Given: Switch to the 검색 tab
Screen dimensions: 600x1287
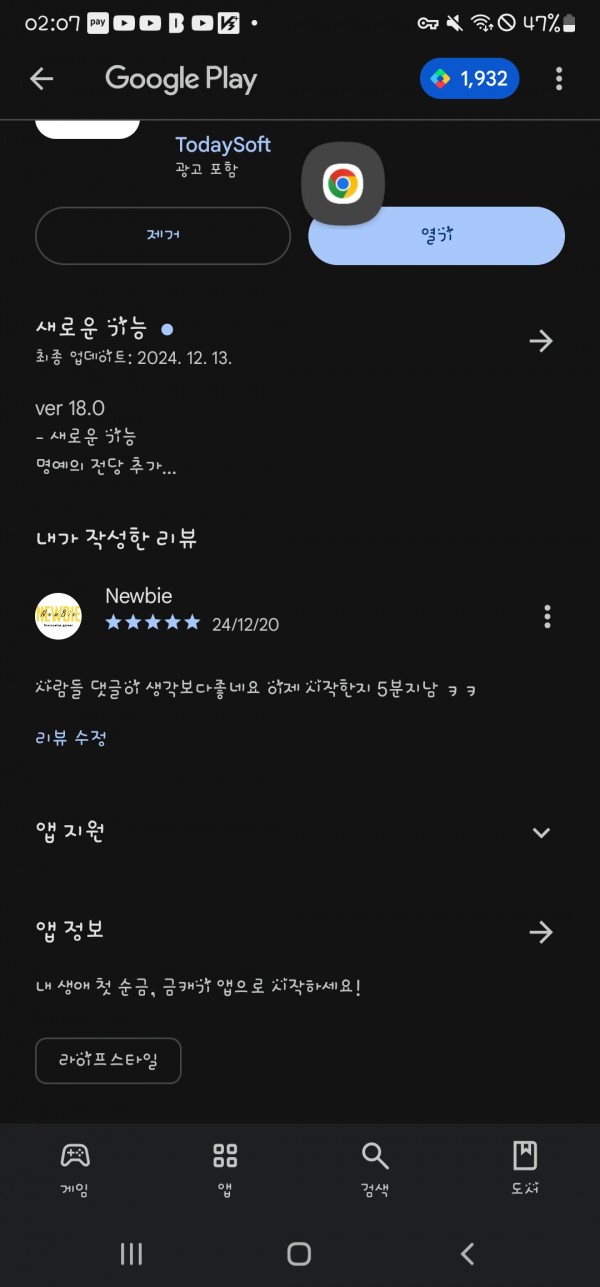Looking at the screenshot, I should 375,1169.
